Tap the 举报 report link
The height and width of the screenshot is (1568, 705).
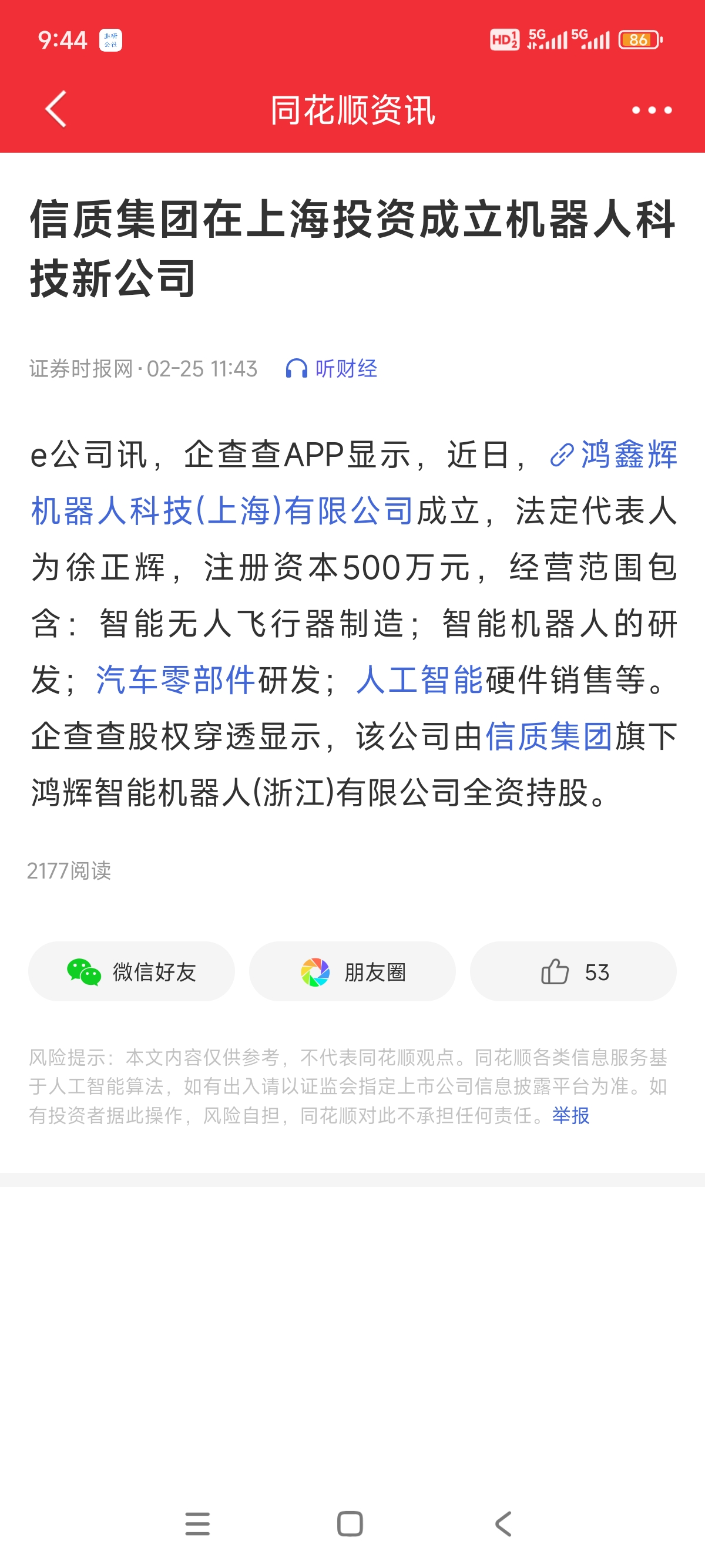570,1115
